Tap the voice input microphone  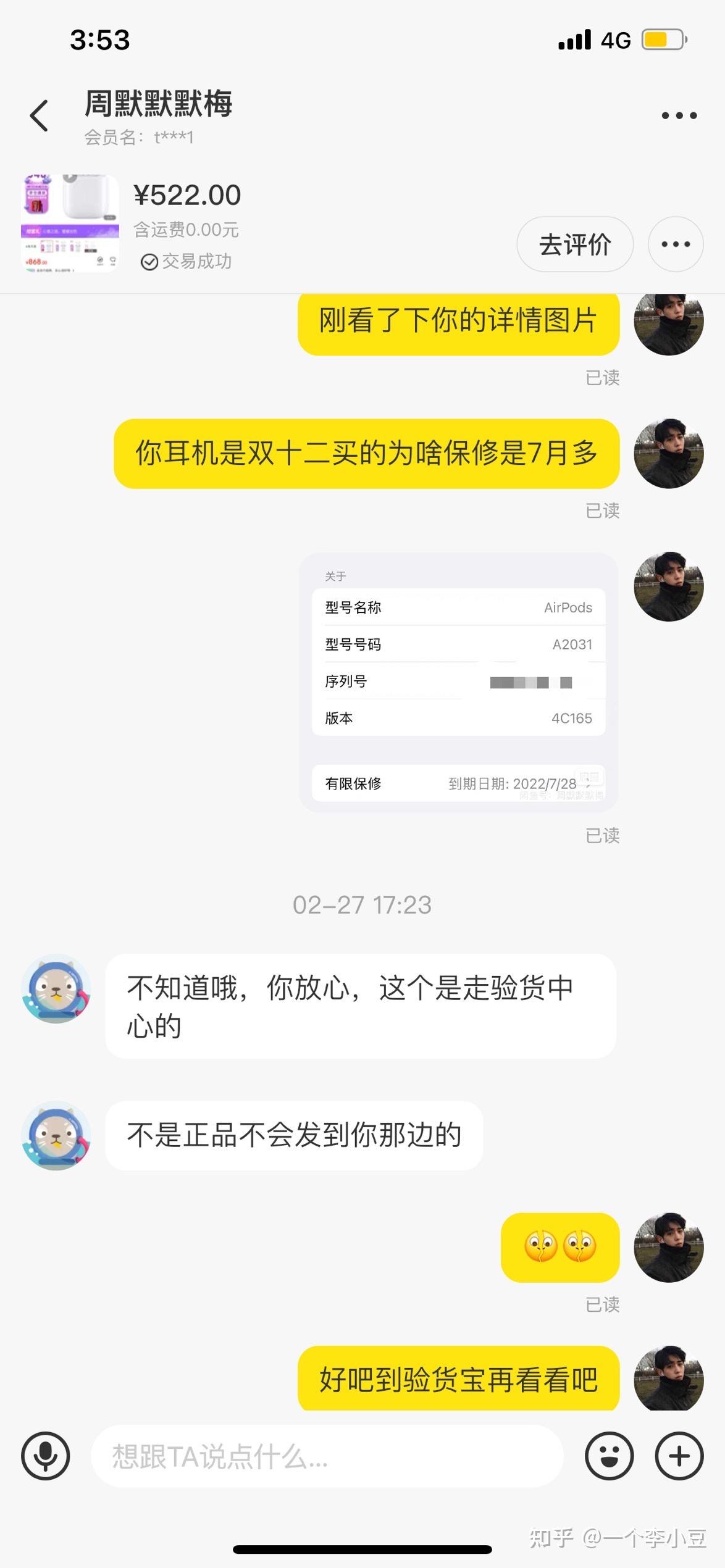point(46,1456)
